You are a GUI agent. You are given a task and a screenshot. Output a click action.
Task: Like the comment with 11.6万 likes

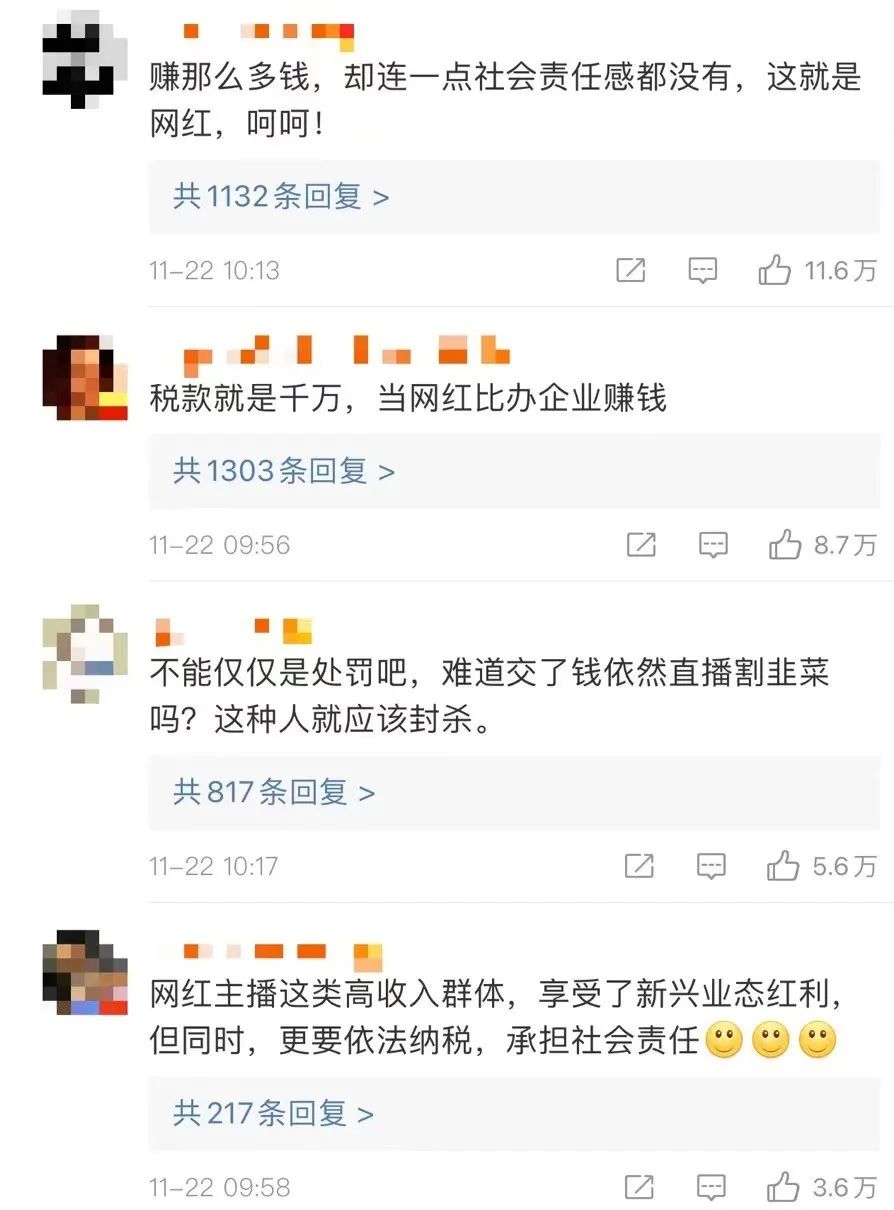pyautogui.click(x=775, y=269)
